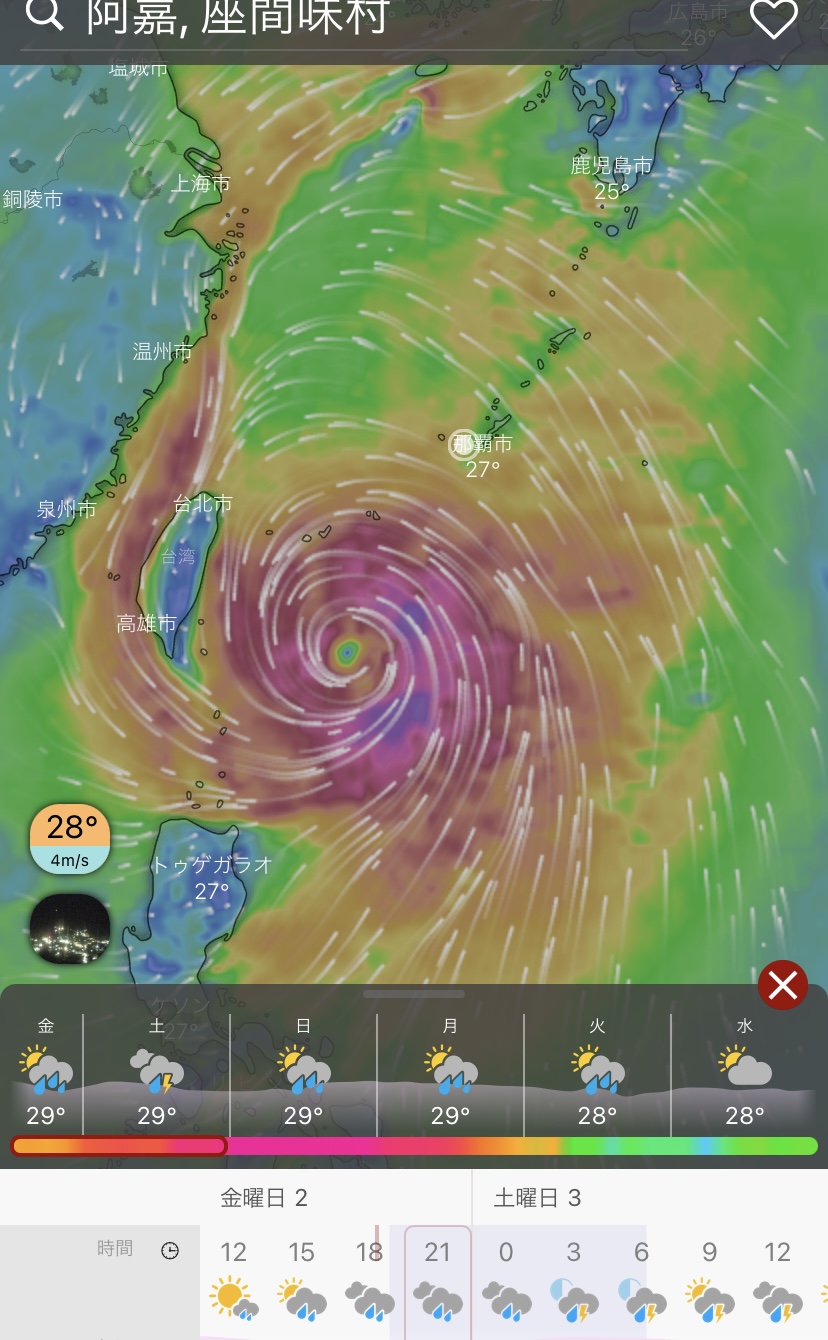Tap the color timeline slider bar
The width and height of the screenshot is (828, 1340).
pos(520,1146)
